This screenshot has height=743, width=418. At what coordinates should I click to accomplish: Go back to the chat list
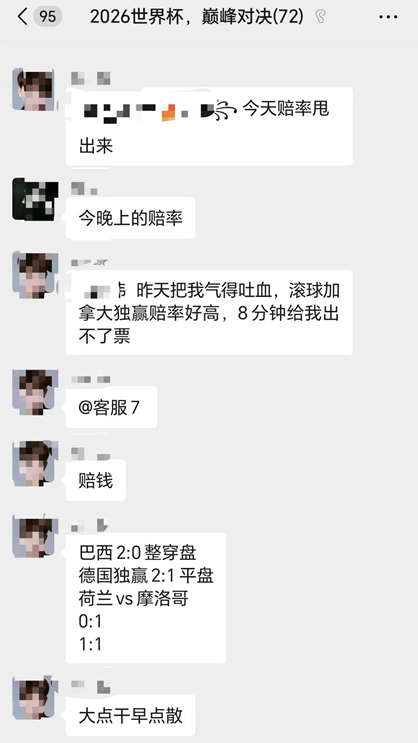click(x=23, y=17)
